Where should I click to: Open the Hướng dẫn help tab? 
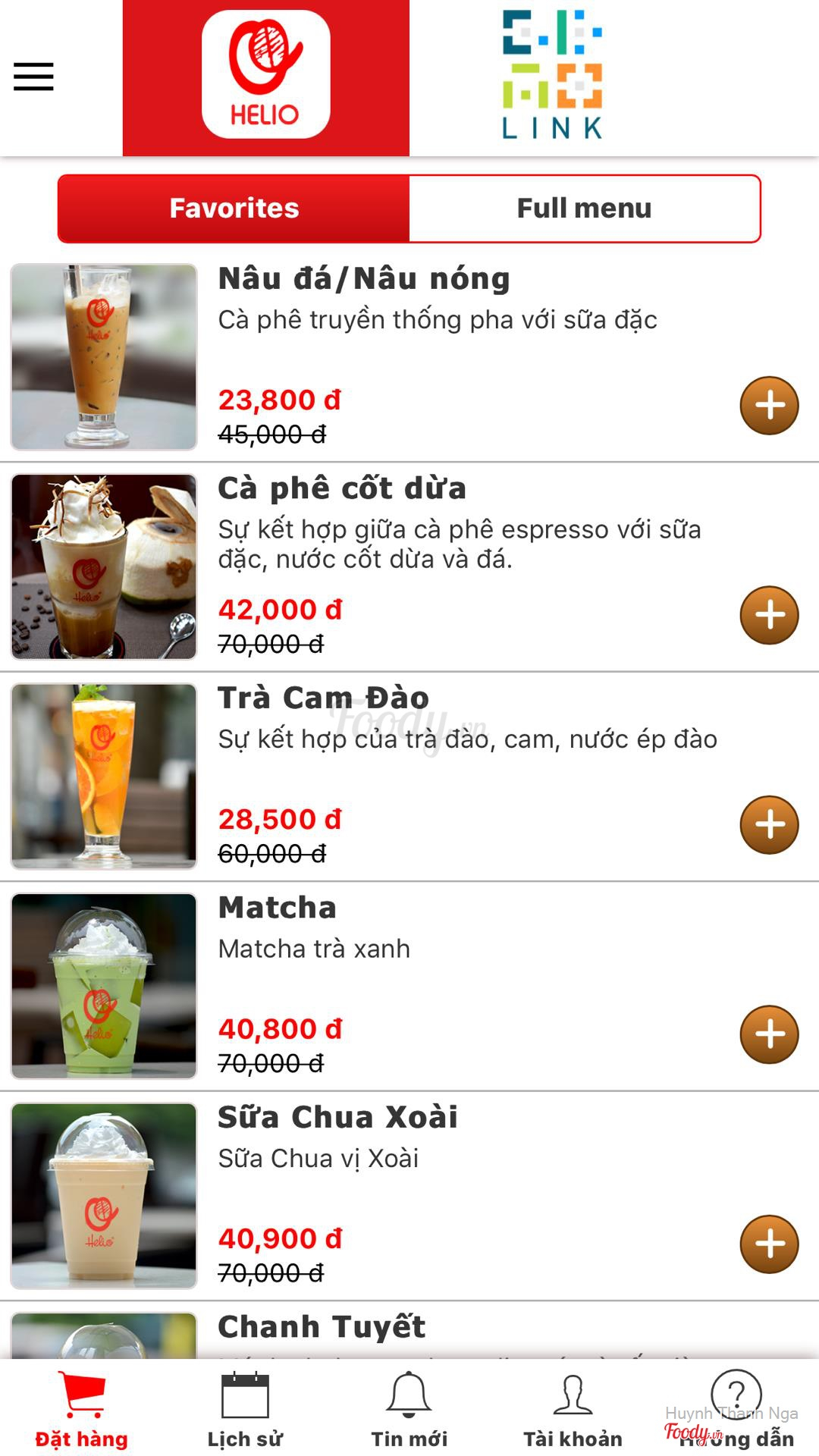click(x=736, y=1409)
